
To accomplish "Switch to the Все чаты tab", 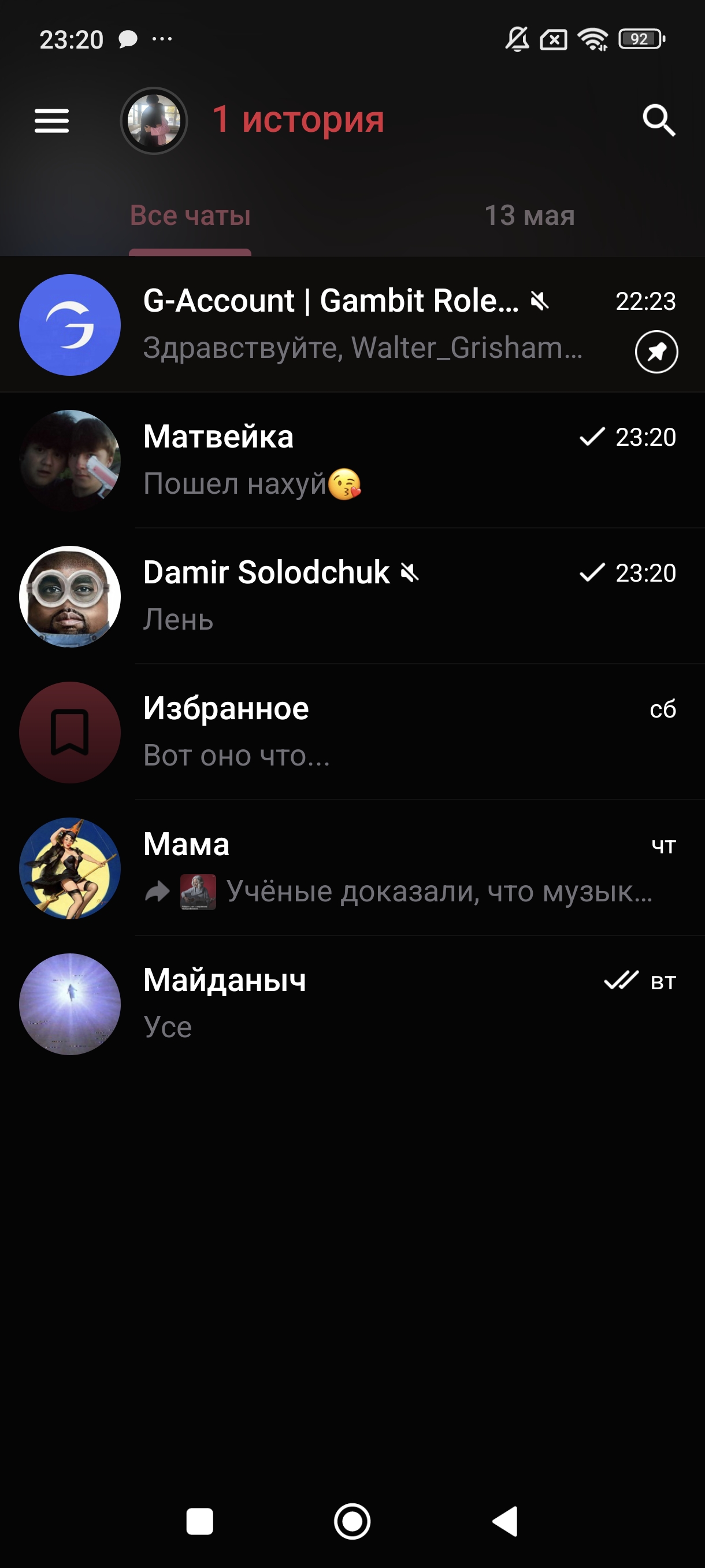I will point(190,216).
